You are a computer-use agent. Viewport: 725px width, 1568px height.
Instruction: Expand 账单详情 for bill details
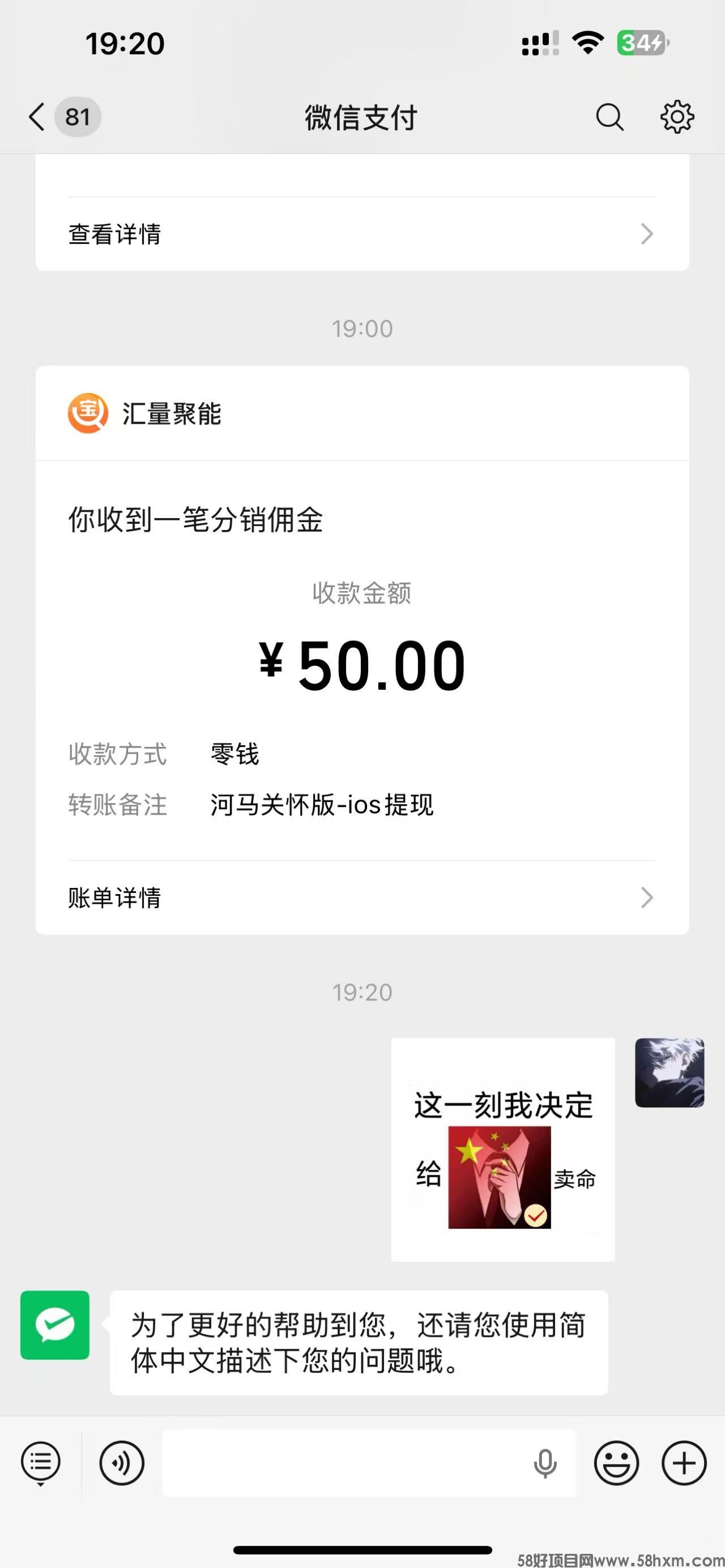tap(113, 897)
